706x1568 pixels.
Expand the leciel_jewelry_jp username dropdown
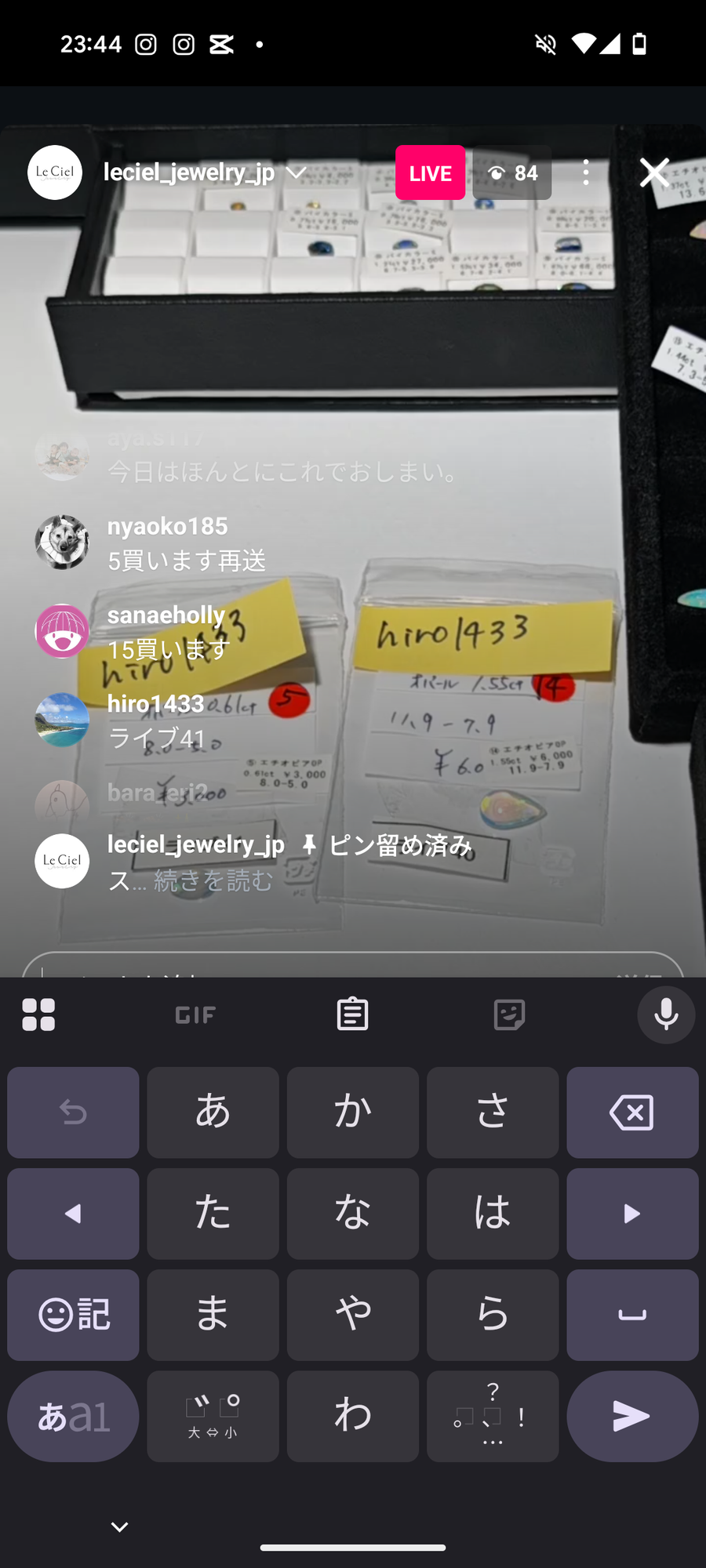297,172
